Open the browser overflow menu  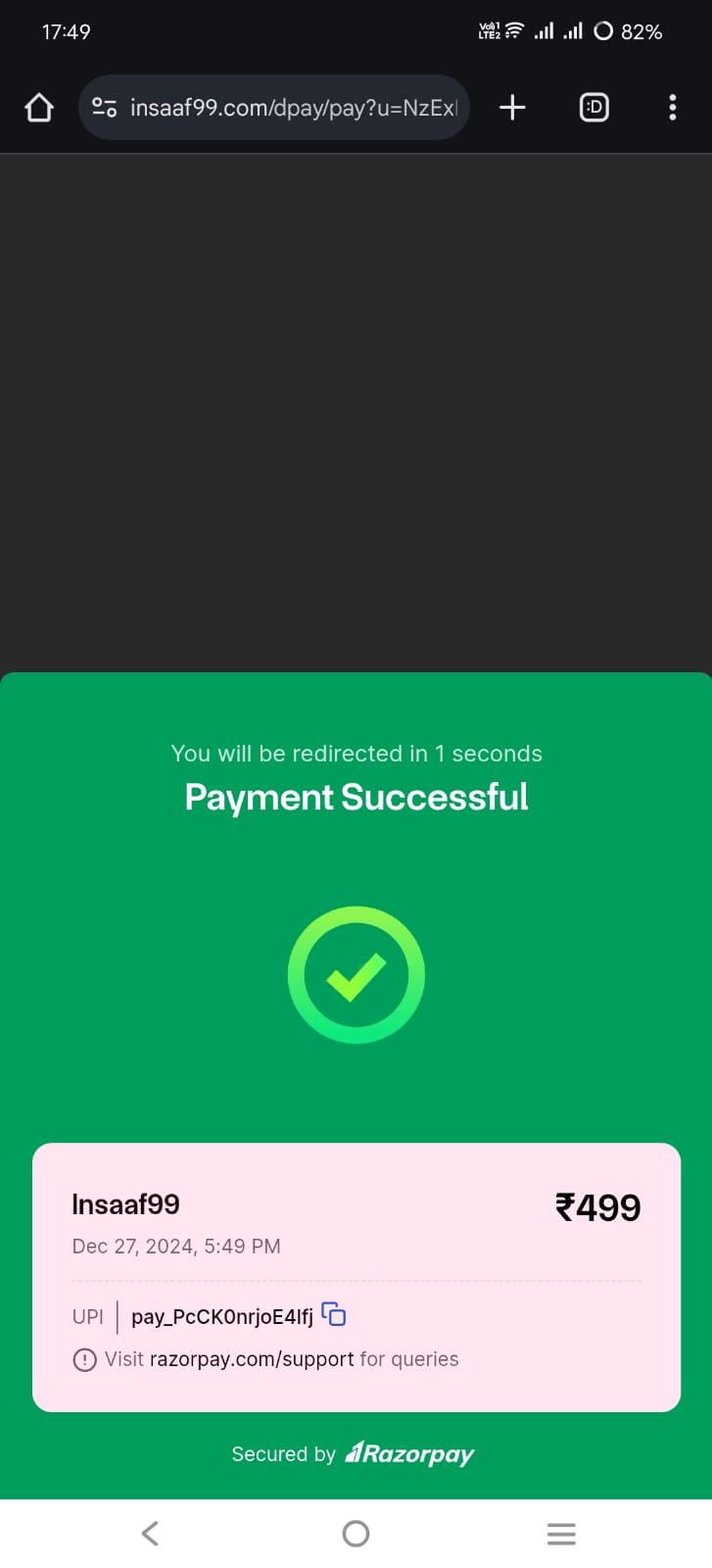click(x=672, y=107)
